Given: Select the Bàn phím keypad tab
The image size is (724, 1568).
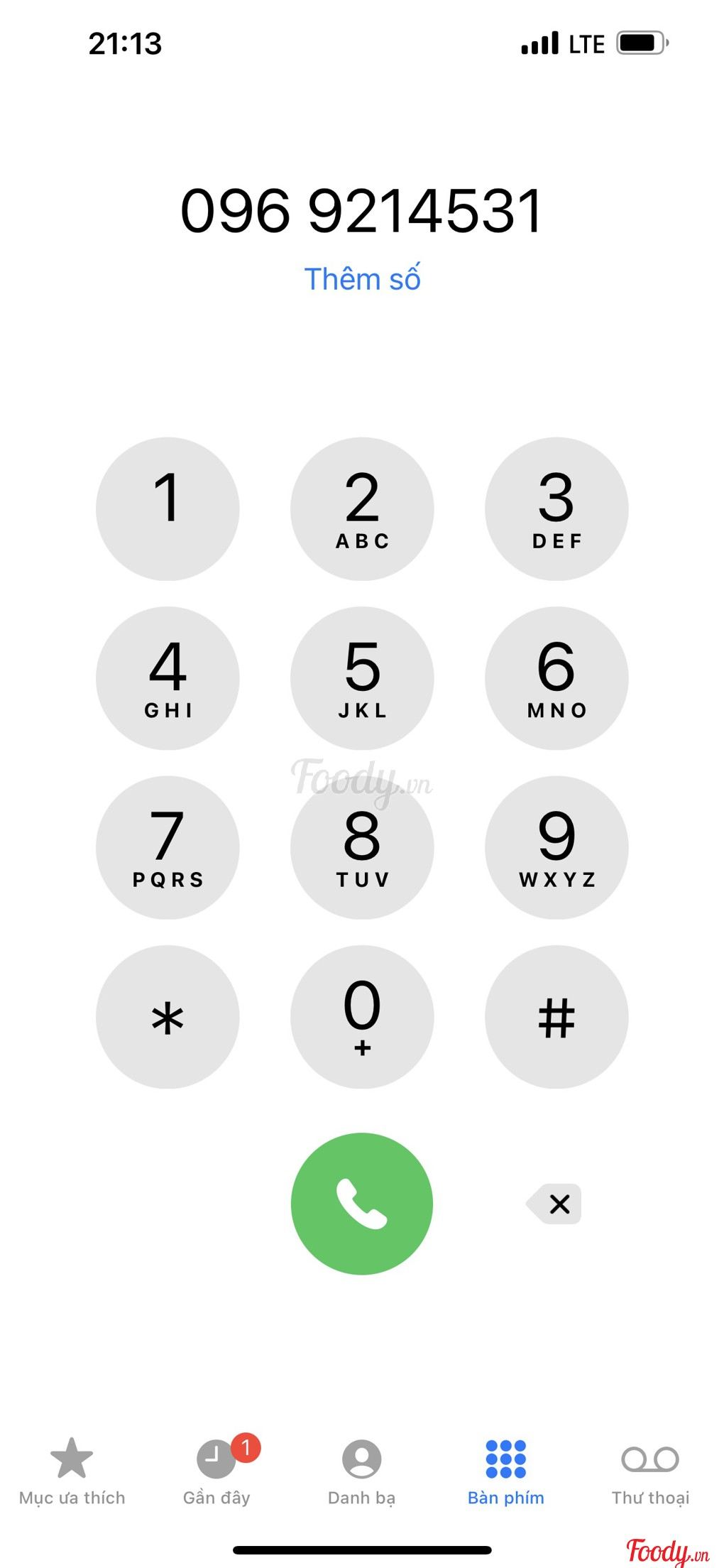Looking at the screenshot, I should (506, 1470).
